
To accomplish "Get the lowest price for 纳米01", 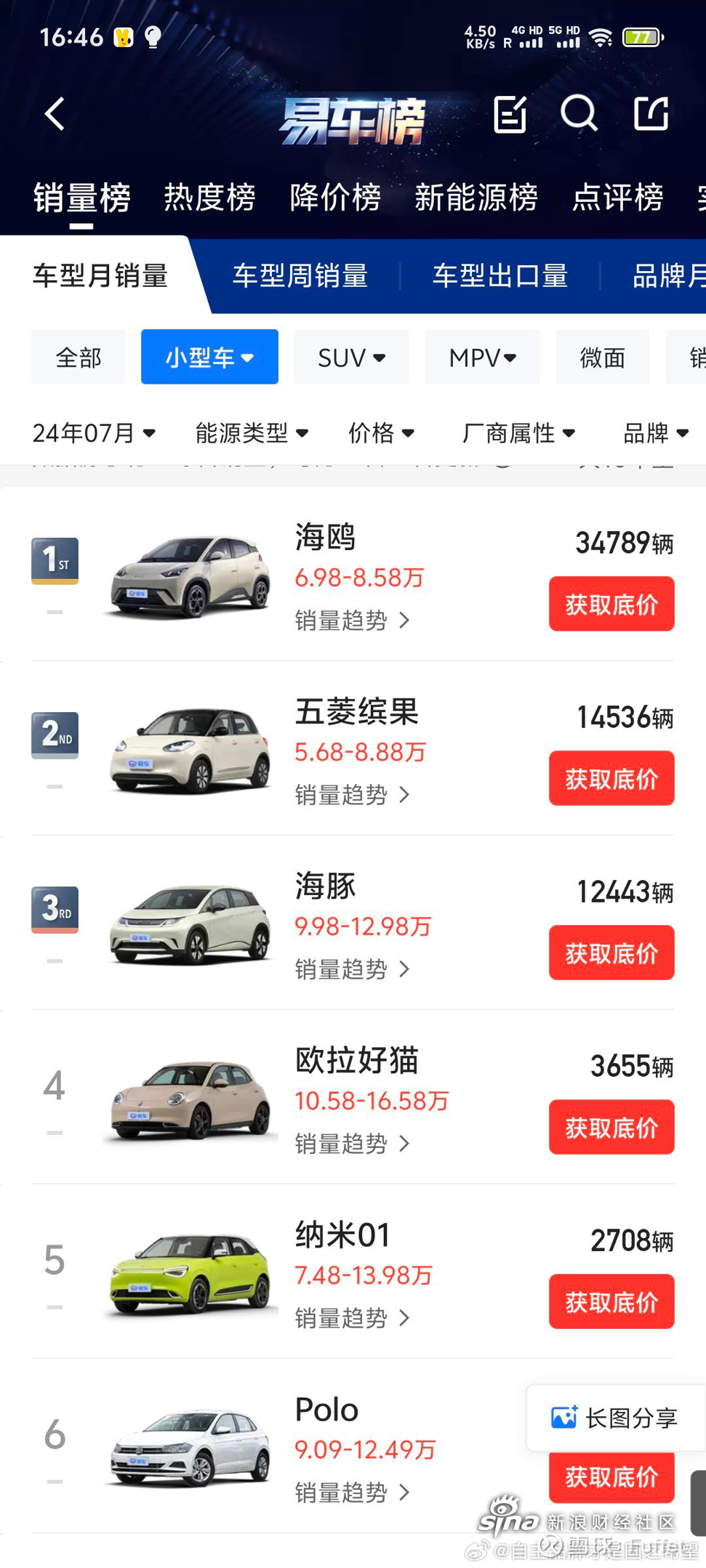I will [x=611, y=1301].
